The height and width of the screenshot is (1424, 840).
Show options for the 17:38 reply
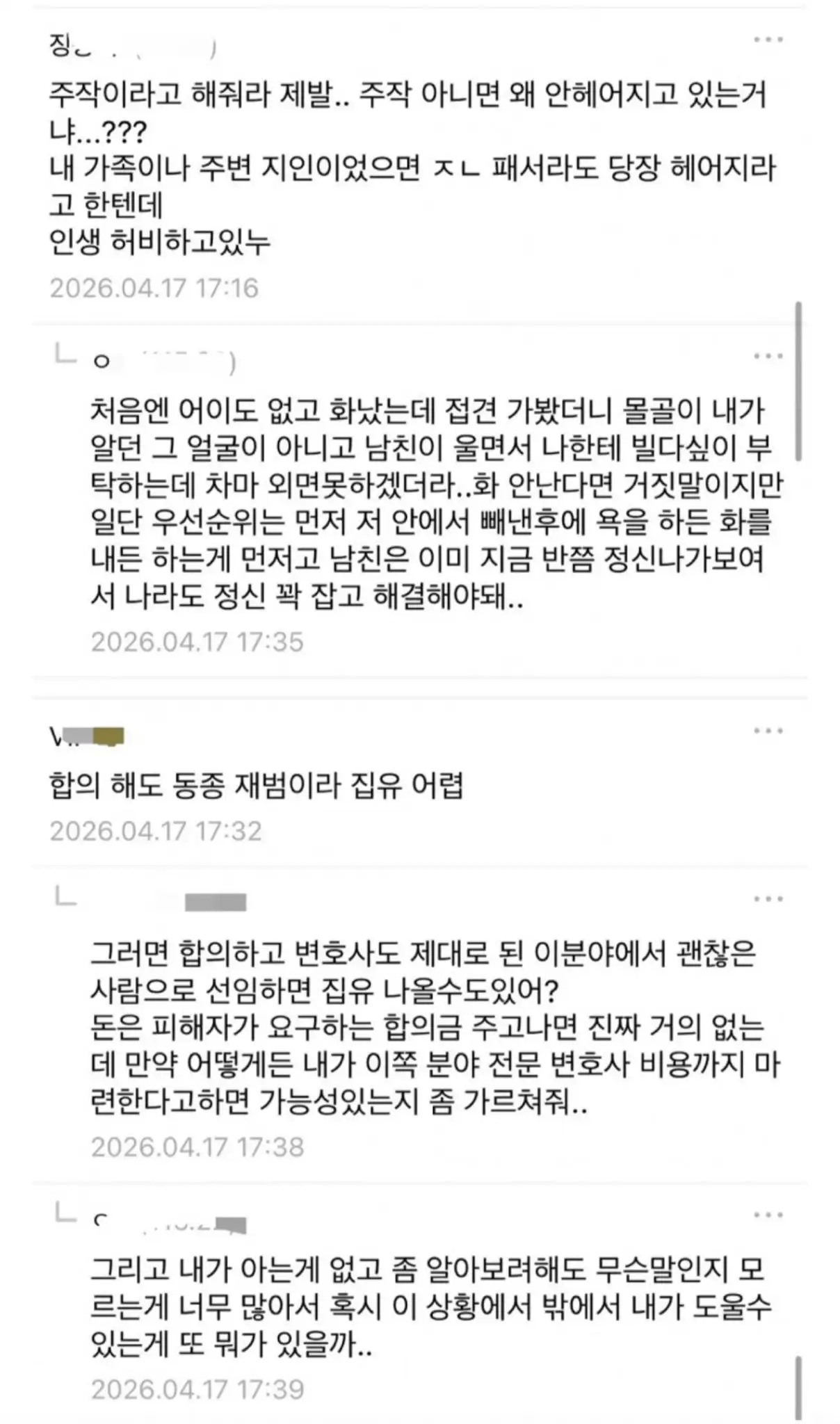click(768, 899)
